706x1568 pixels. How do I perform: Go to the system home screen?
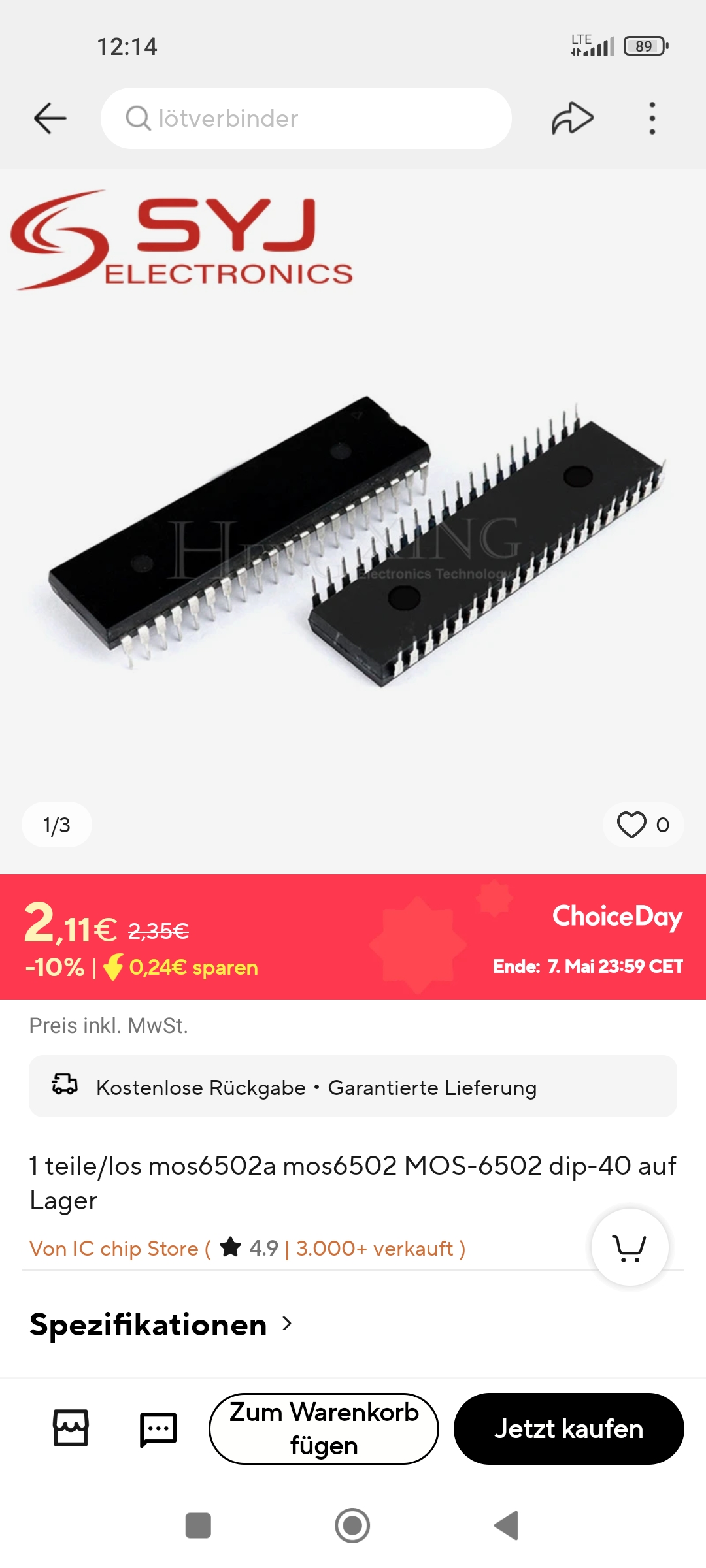tap(352, 1526)
